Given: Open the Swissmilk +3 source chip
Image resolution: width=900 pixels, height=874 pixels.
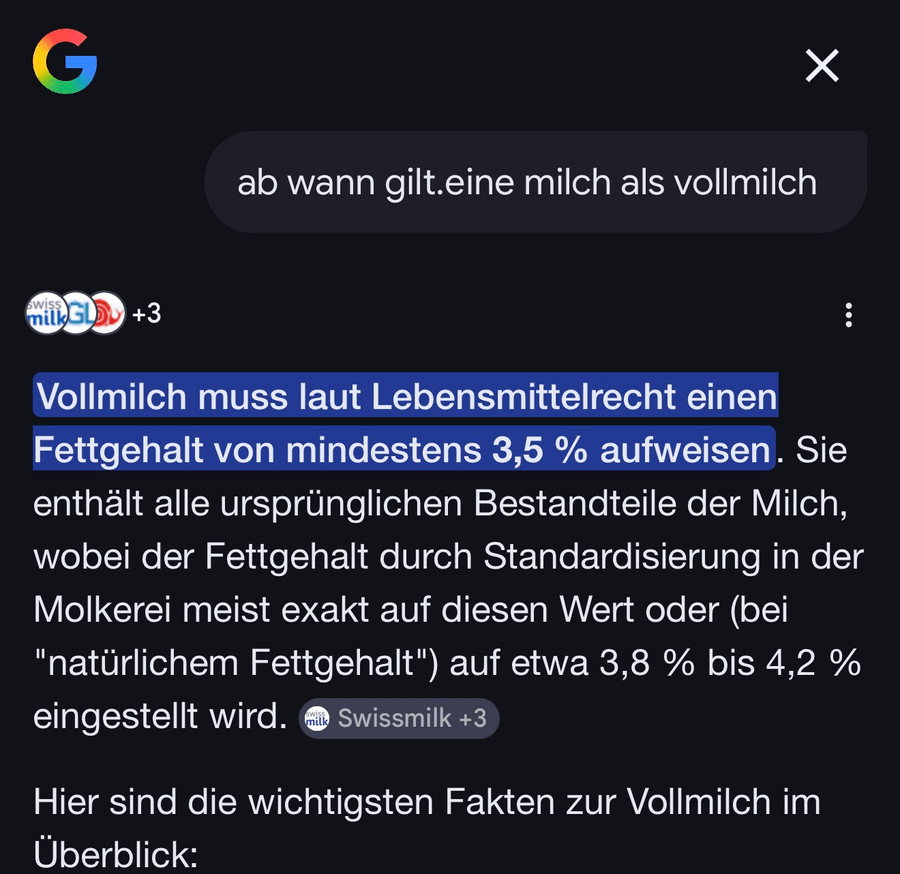Looking at the screenshot, I should coord(398,718).
